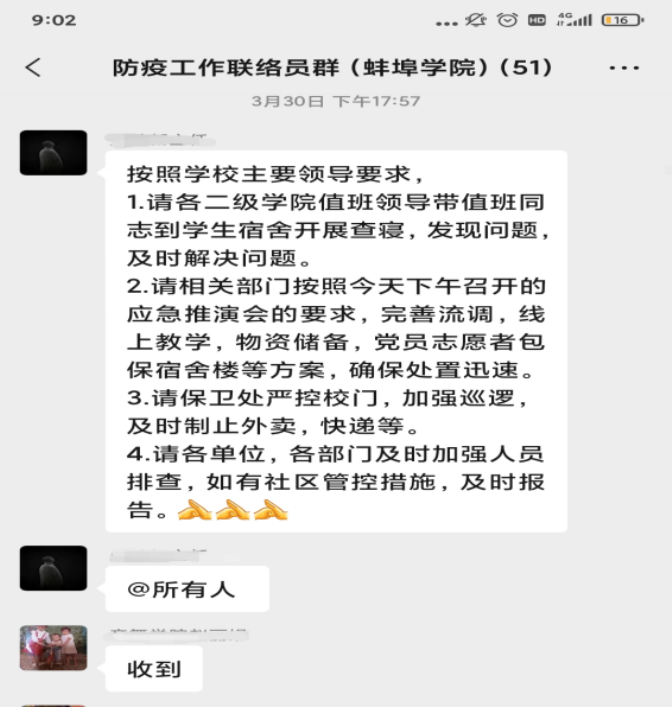The width and height of the screenshot is (672, 707).
Task: Go back from the group chat
Action: pyautogui.click(x=34, y=68)
